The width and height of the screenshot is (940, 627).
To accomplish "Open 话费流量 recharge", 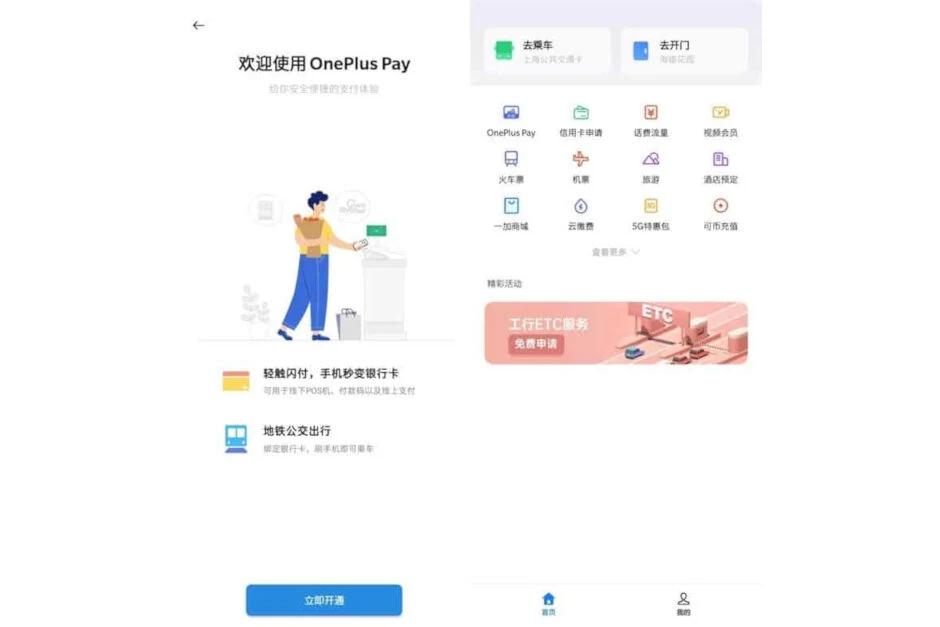I will [x=650, y=120].
